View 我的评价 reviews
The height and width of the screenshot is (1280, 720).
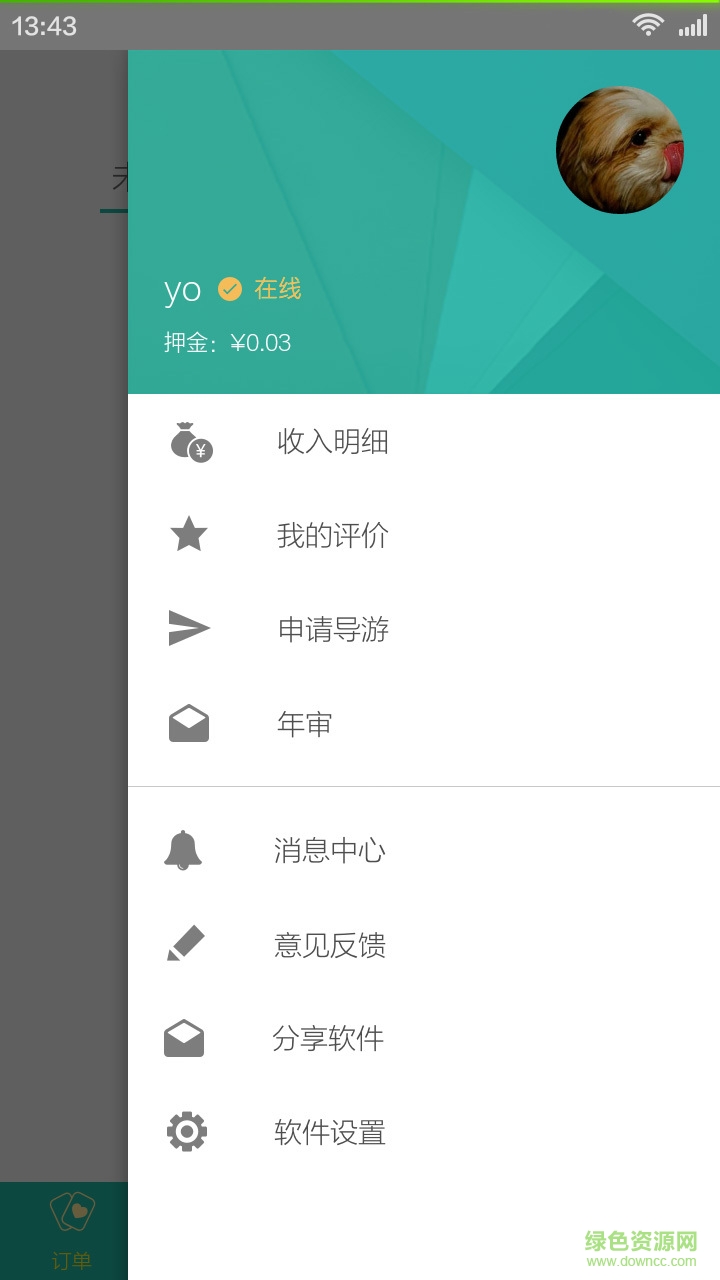332,536
